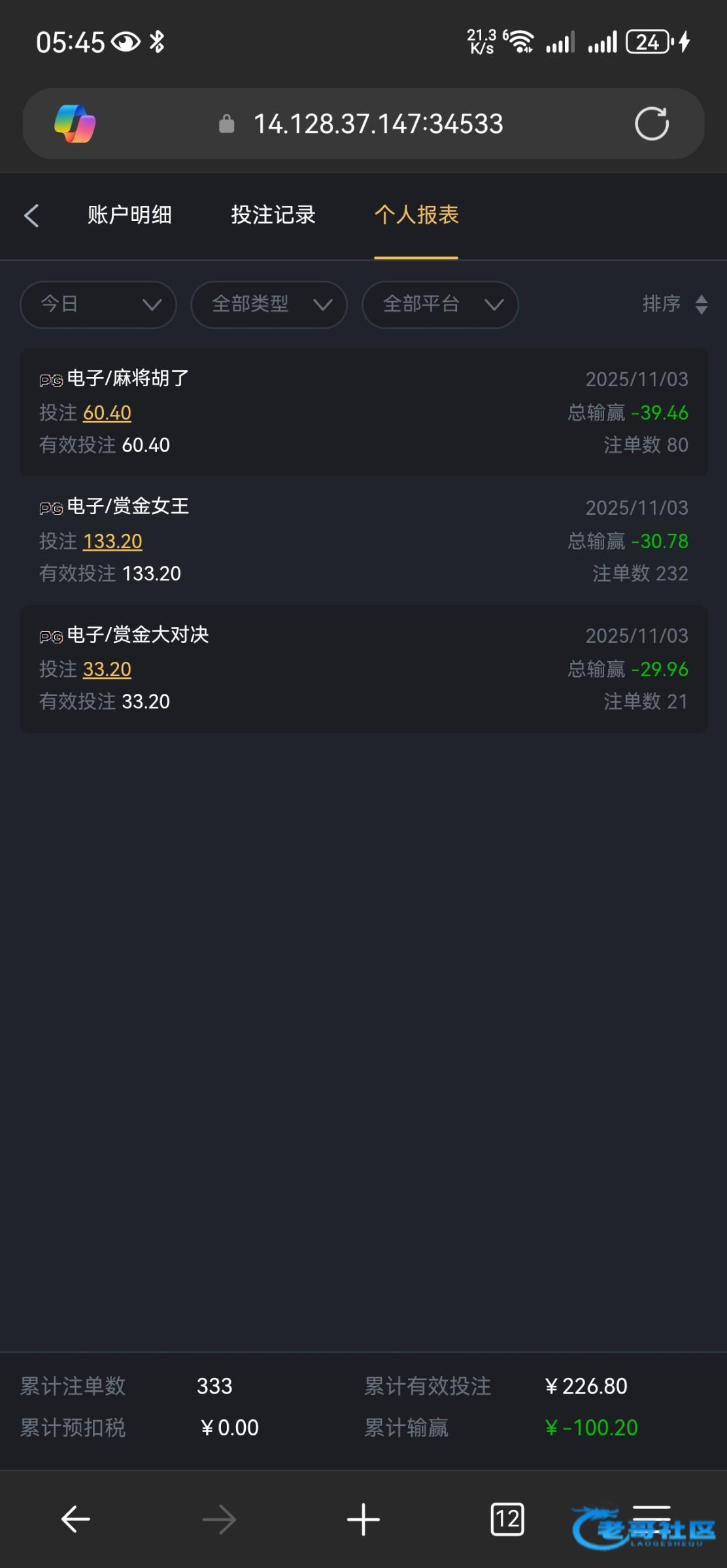Open a new browser tab
The width and height of the screenshot is (727, 1568).
(x=363, y=1519)
